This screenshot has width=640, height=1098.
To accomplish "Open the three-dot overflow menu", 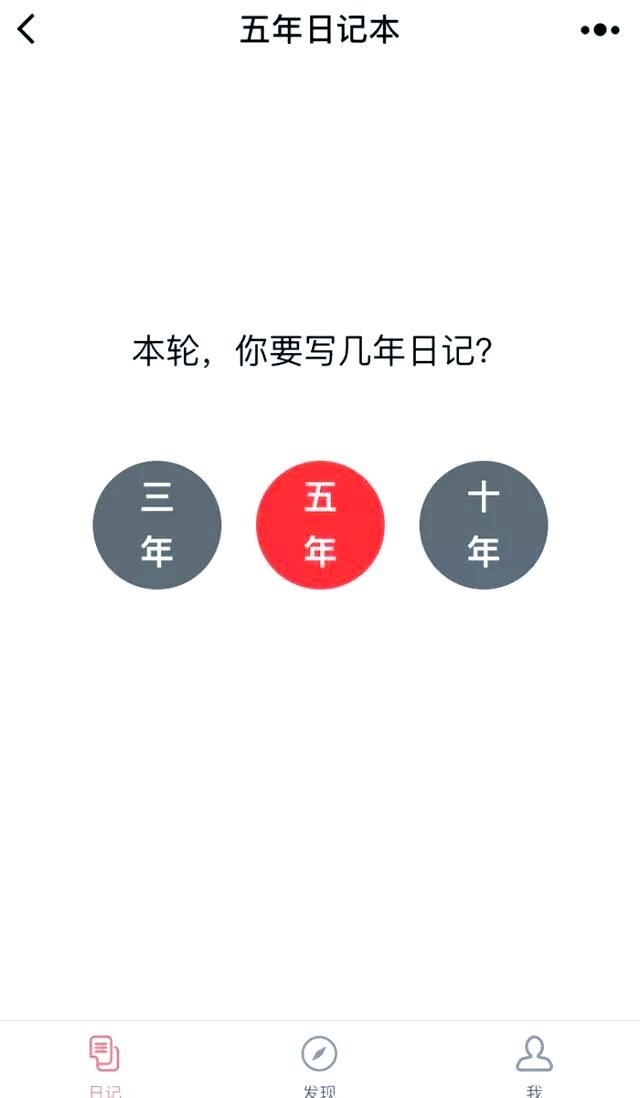I will pyautogui.click(x=599, y=30).
